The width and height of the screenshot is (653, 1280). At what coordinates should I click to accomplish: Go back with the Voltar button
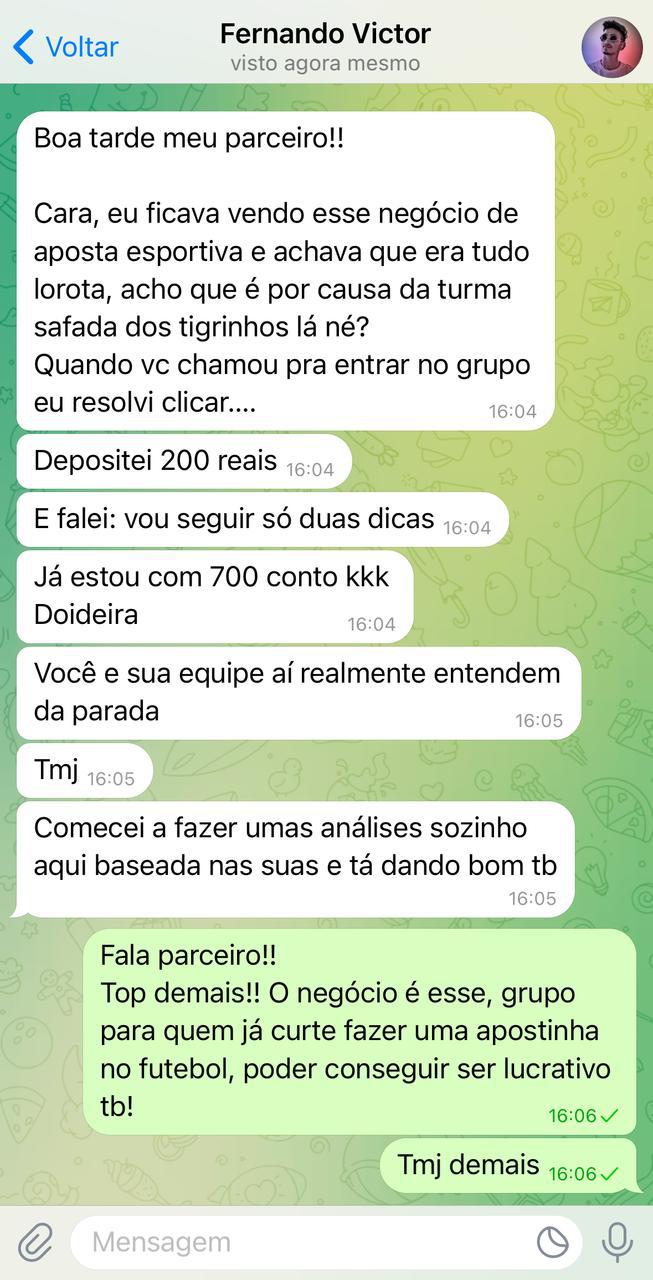(x=66, y=47)
